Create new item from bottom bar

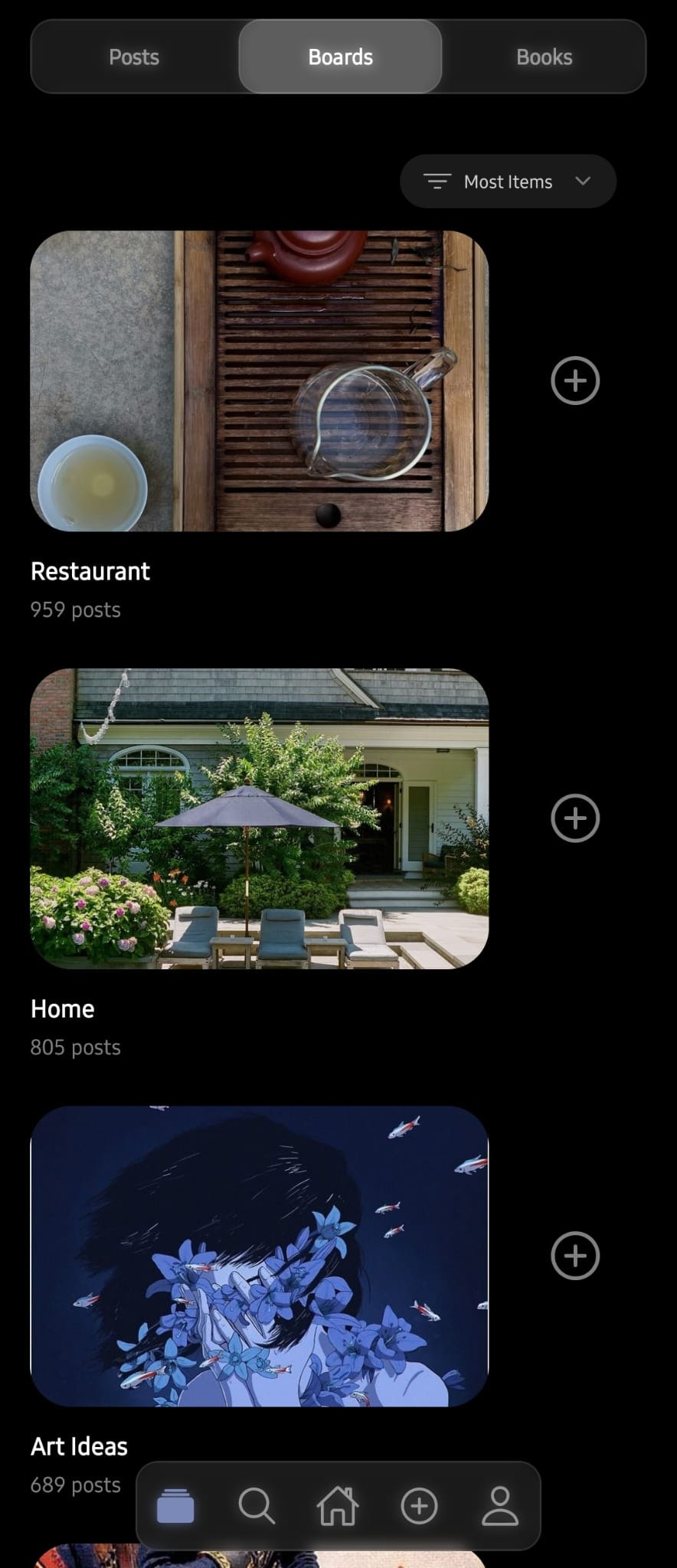[x=419, y=1506]
